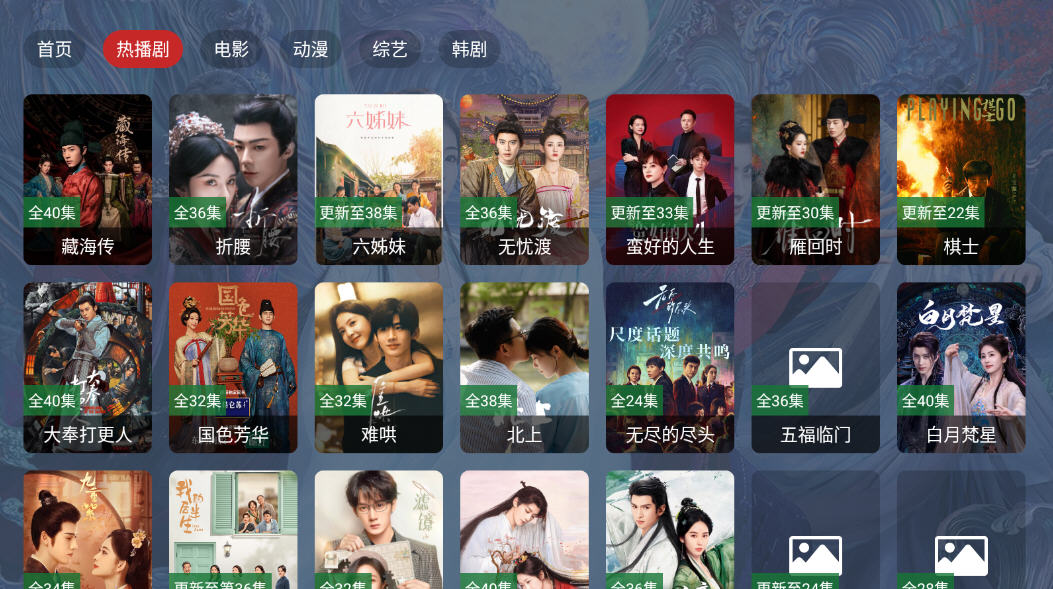The image size is (1053, 589).
Task: Open the 五福临门 placeholder card
Action: (815, 367)
